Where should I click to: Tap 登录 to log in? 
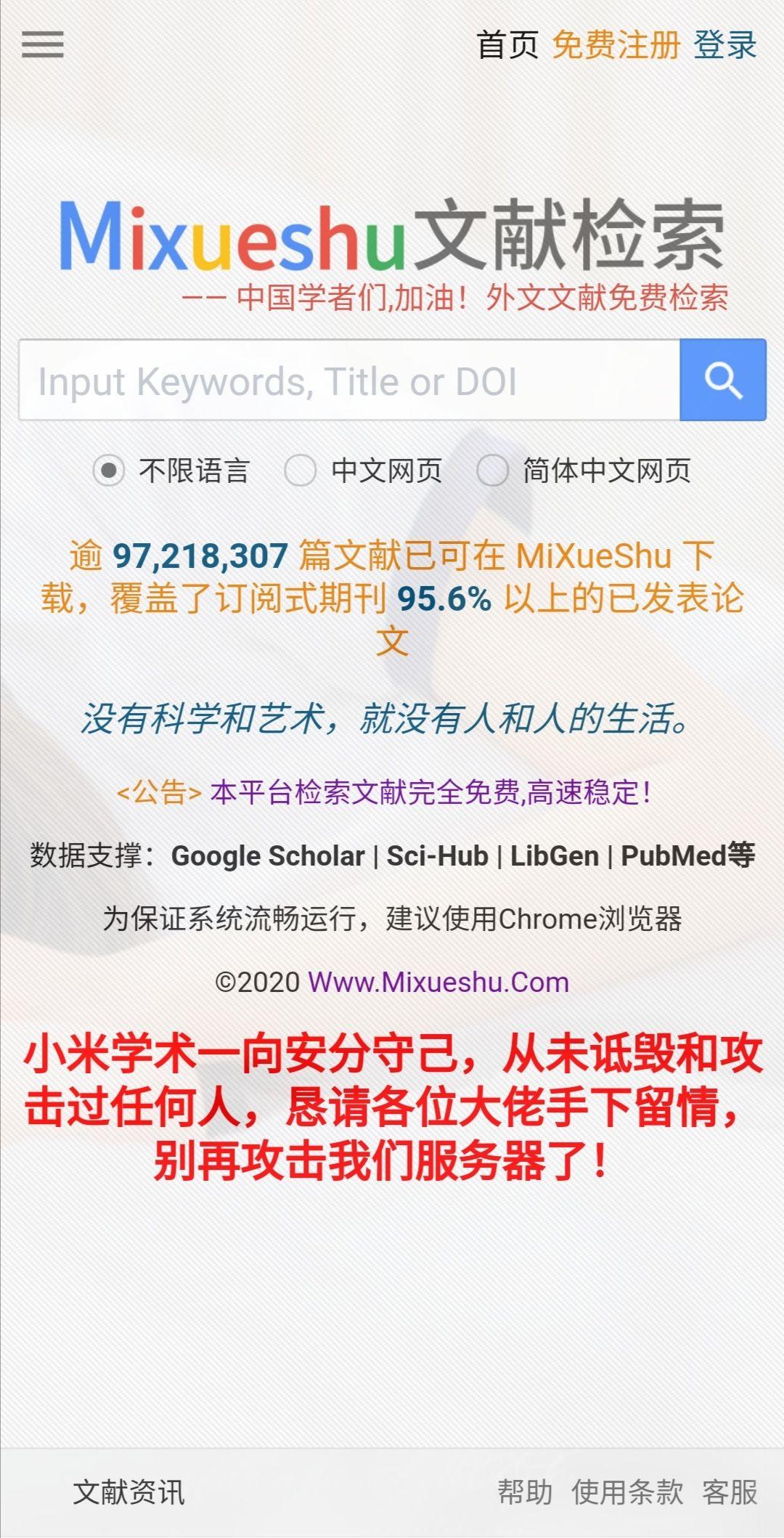(725, 45)
